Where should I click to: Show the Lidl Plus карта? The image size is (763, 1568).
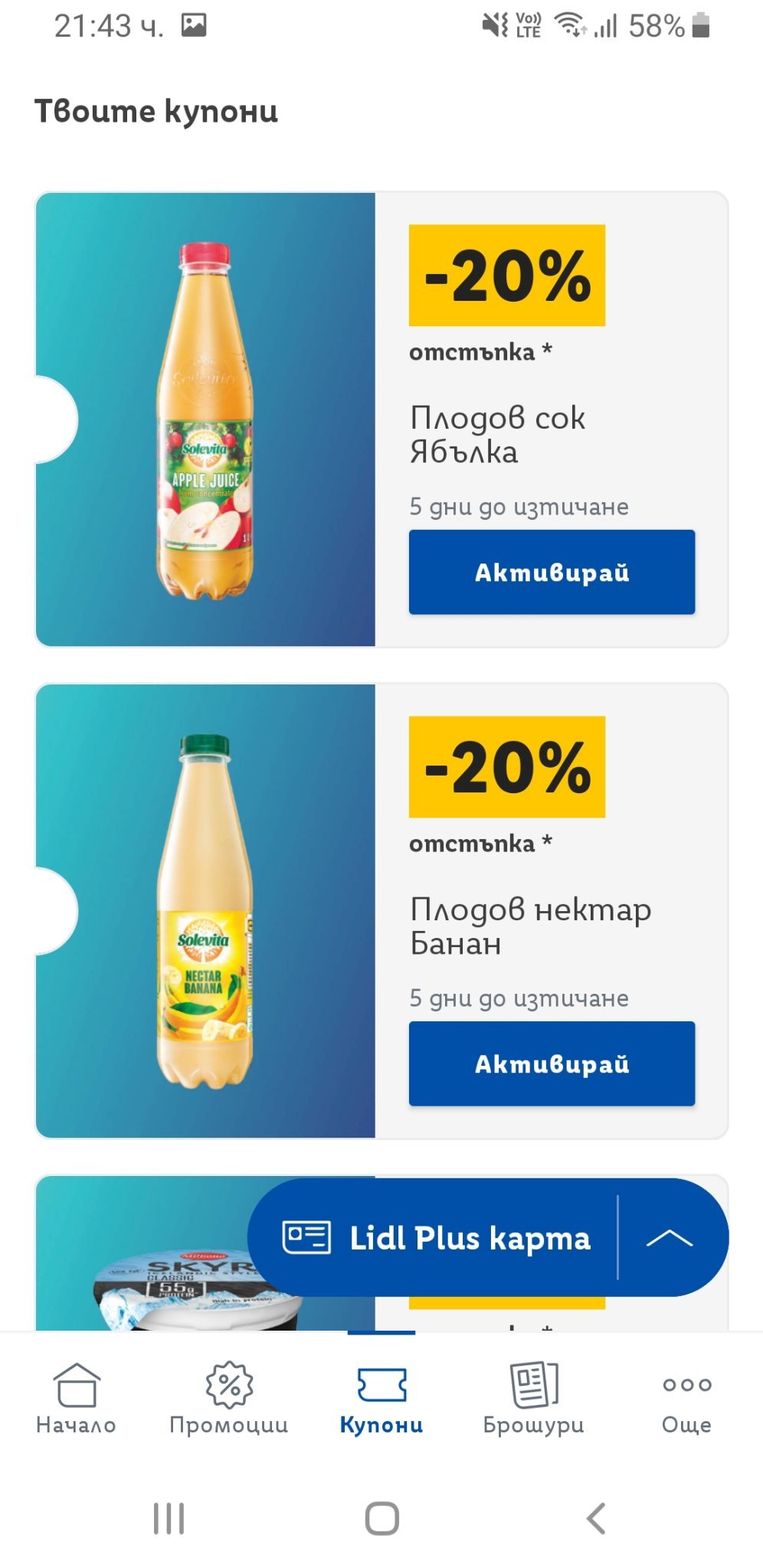click(x=437, y=1238)
